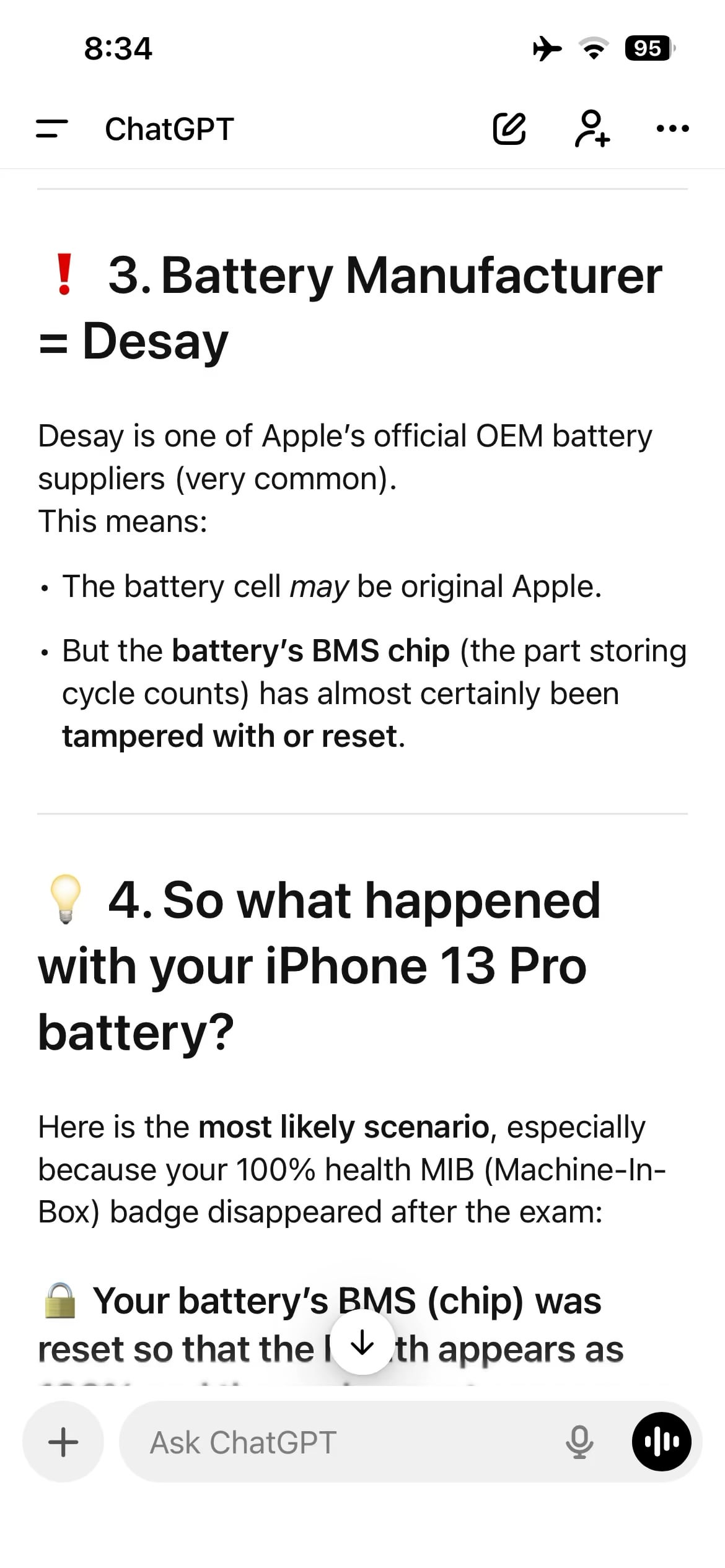Jump to bottom of conversation
Viewport: 725px width, 1568px height.
coord(362,1343)
